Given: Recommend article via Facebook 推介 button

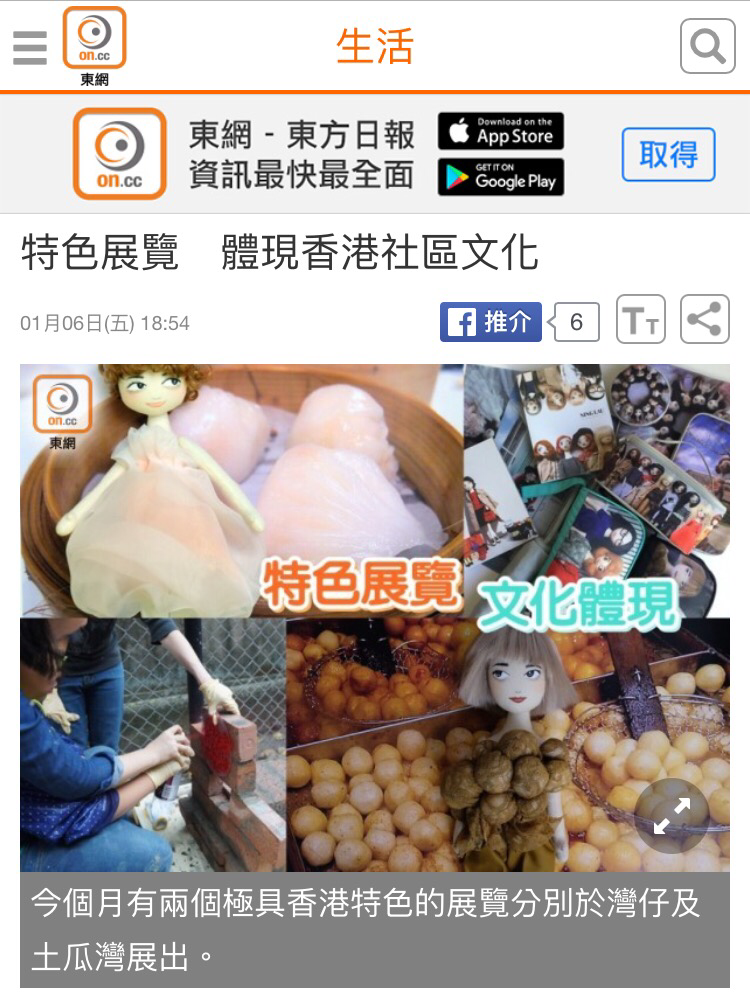Looking at the screenshot, I should 491,322.
